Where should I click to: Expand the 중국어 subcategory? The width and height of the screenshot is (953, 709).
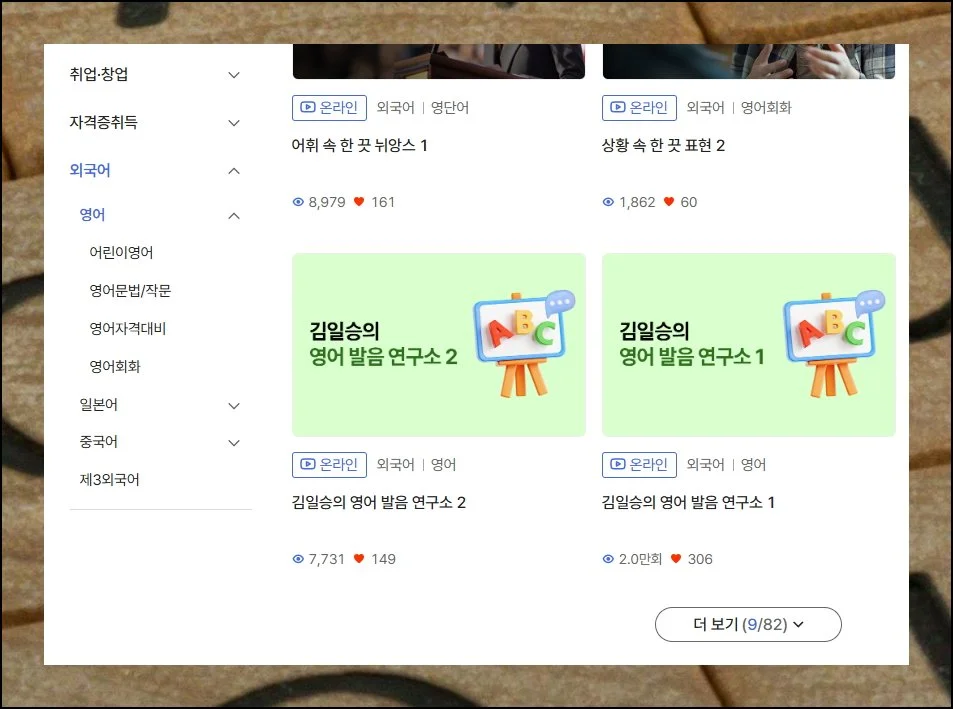click(234, 442)
